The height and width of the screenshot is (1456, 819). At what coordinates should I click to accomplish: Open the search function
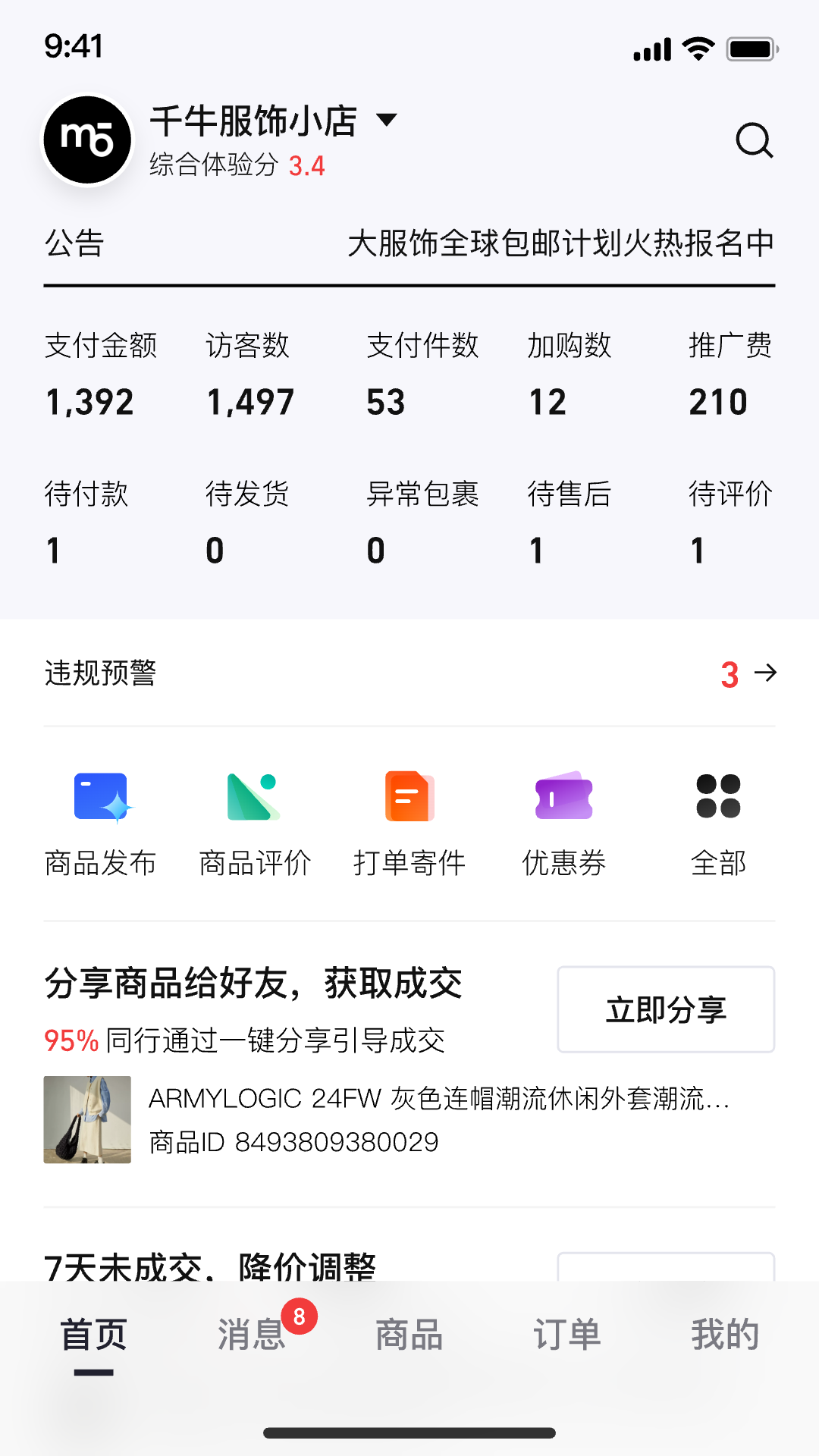click(x=755, y=141)
